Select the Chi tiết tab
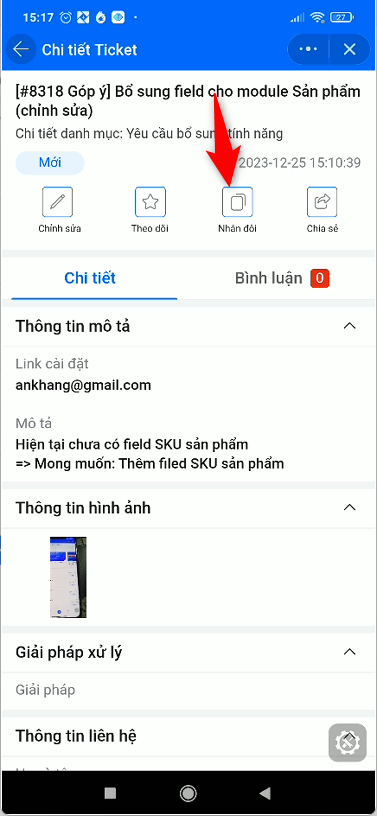Viewport: 377px width, 816px height. coord(90,278)
